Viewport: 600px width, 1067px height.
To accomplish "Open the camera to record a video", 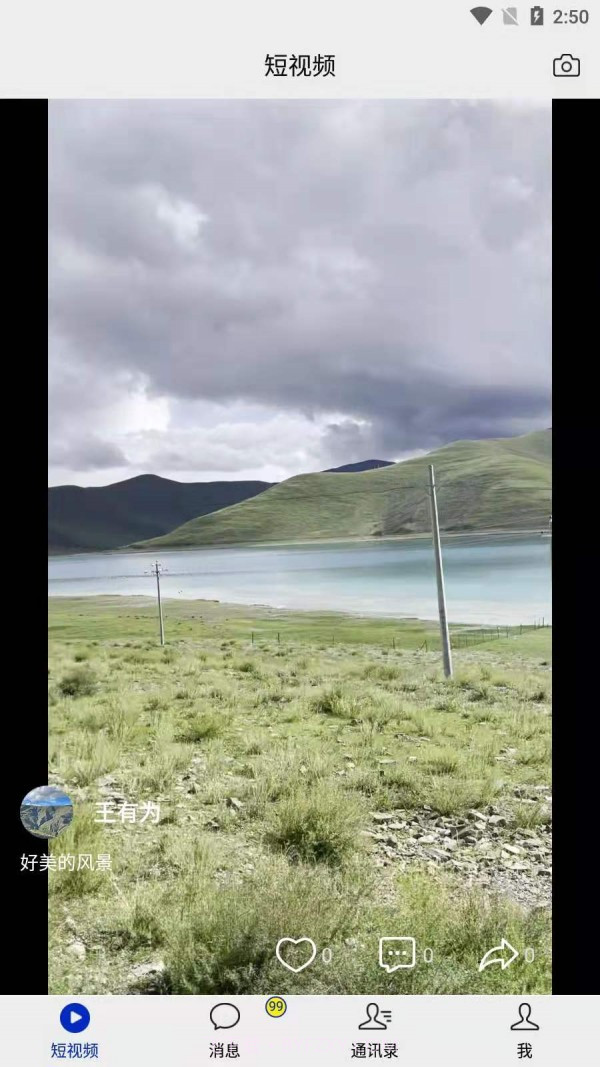I will 566,66.
